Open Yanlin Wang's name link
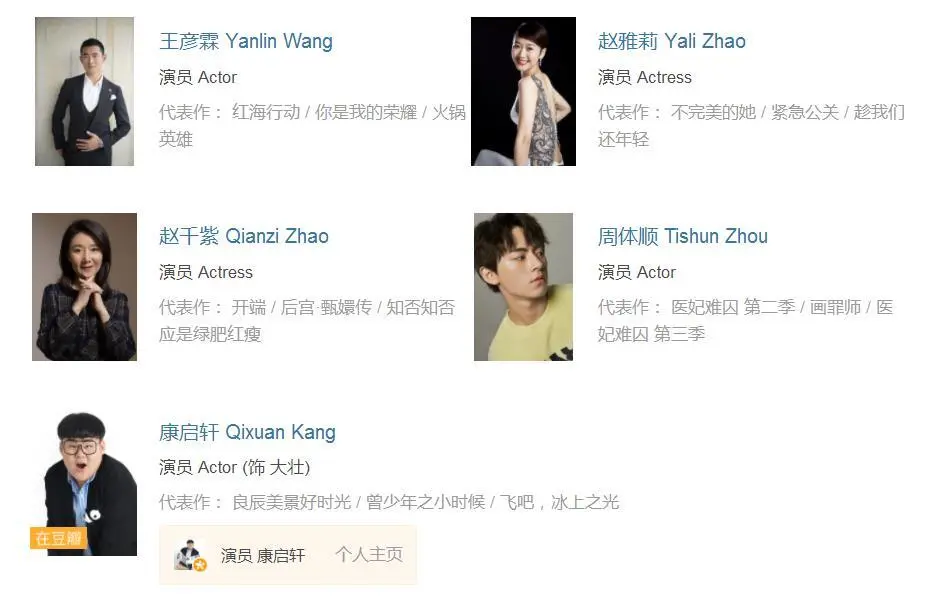The height and width of the screenshot is (596, 942). 246,41
